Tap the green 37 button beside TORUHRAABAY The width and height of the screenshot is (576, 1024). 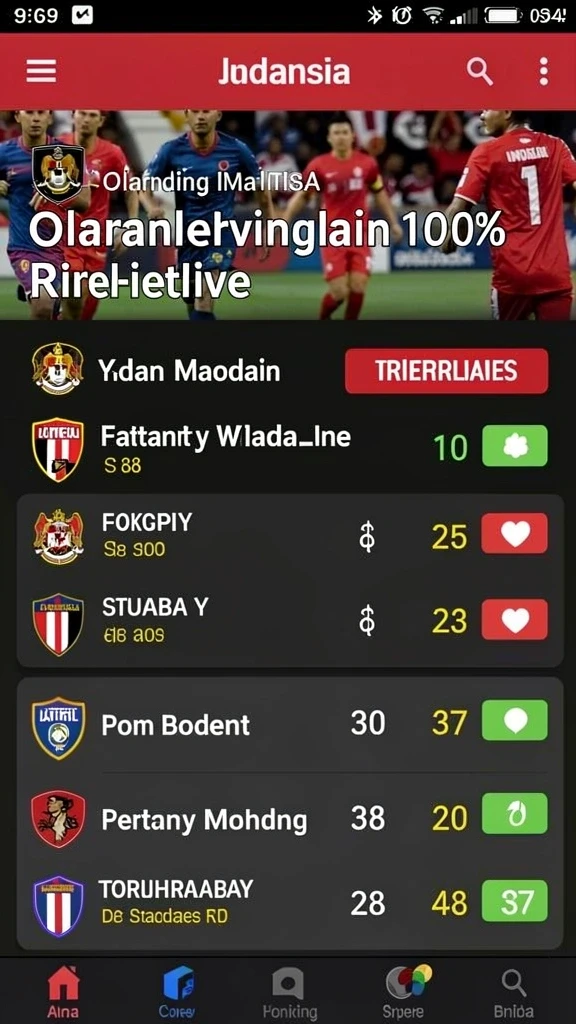[515, 901]
